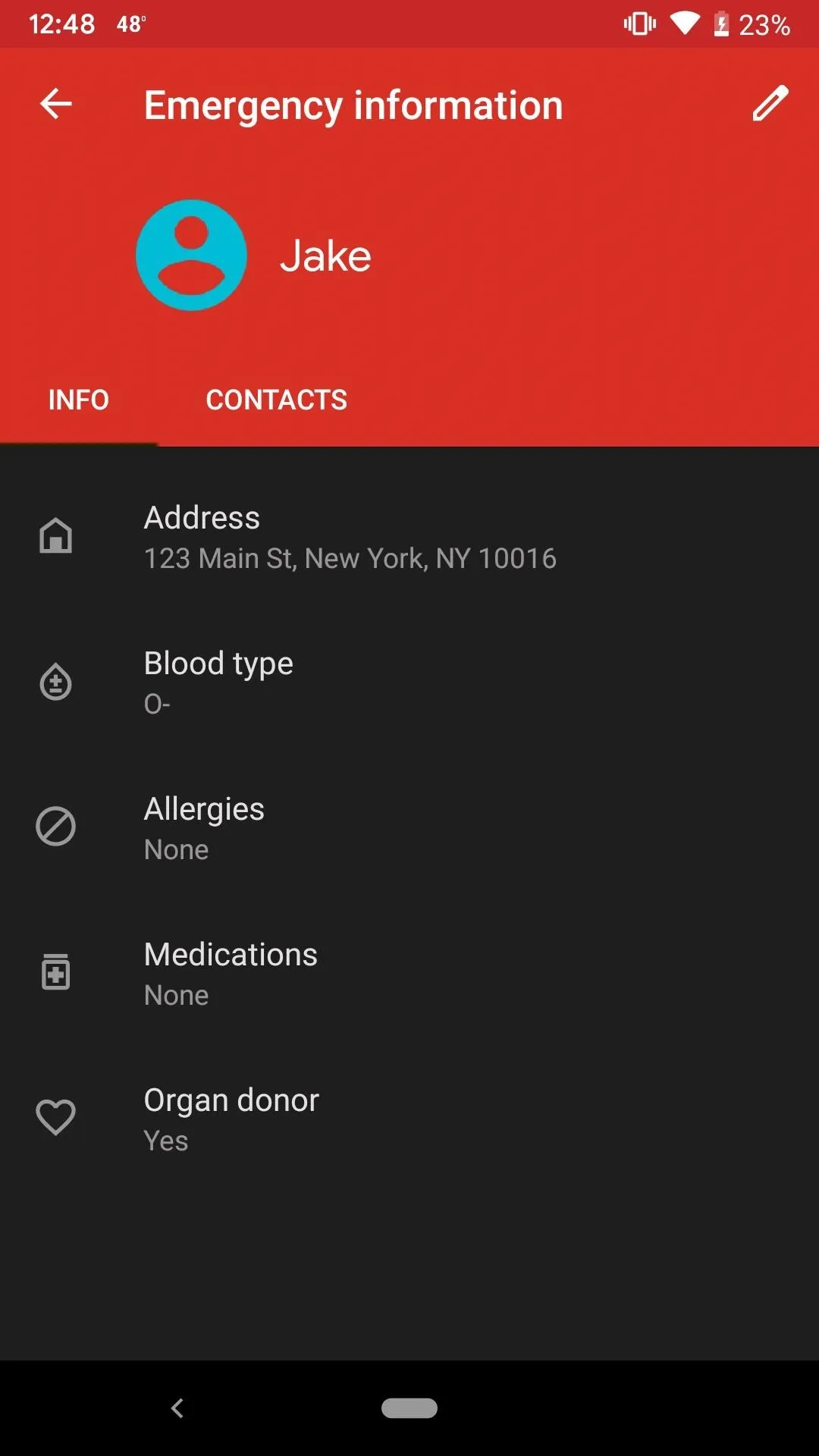Go back using the header arrow
Viewport: 819px width, 1456px height.
(56, 104)
